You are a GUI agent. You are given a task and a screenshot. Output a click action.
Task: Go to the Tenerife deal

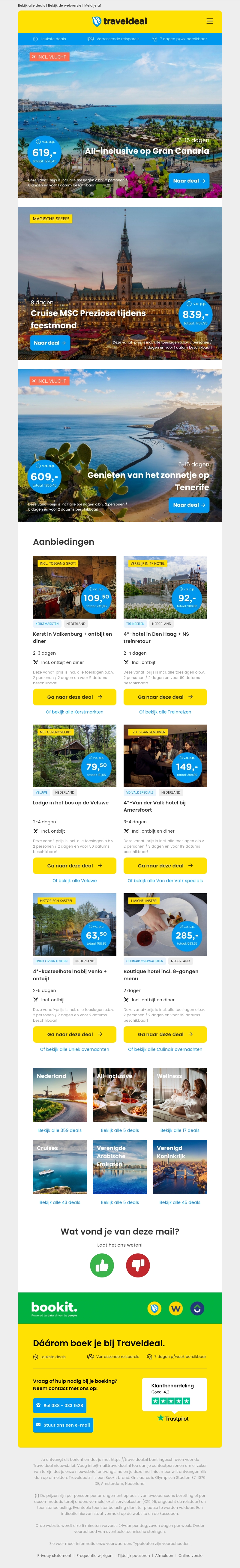(x=189, y=505)
